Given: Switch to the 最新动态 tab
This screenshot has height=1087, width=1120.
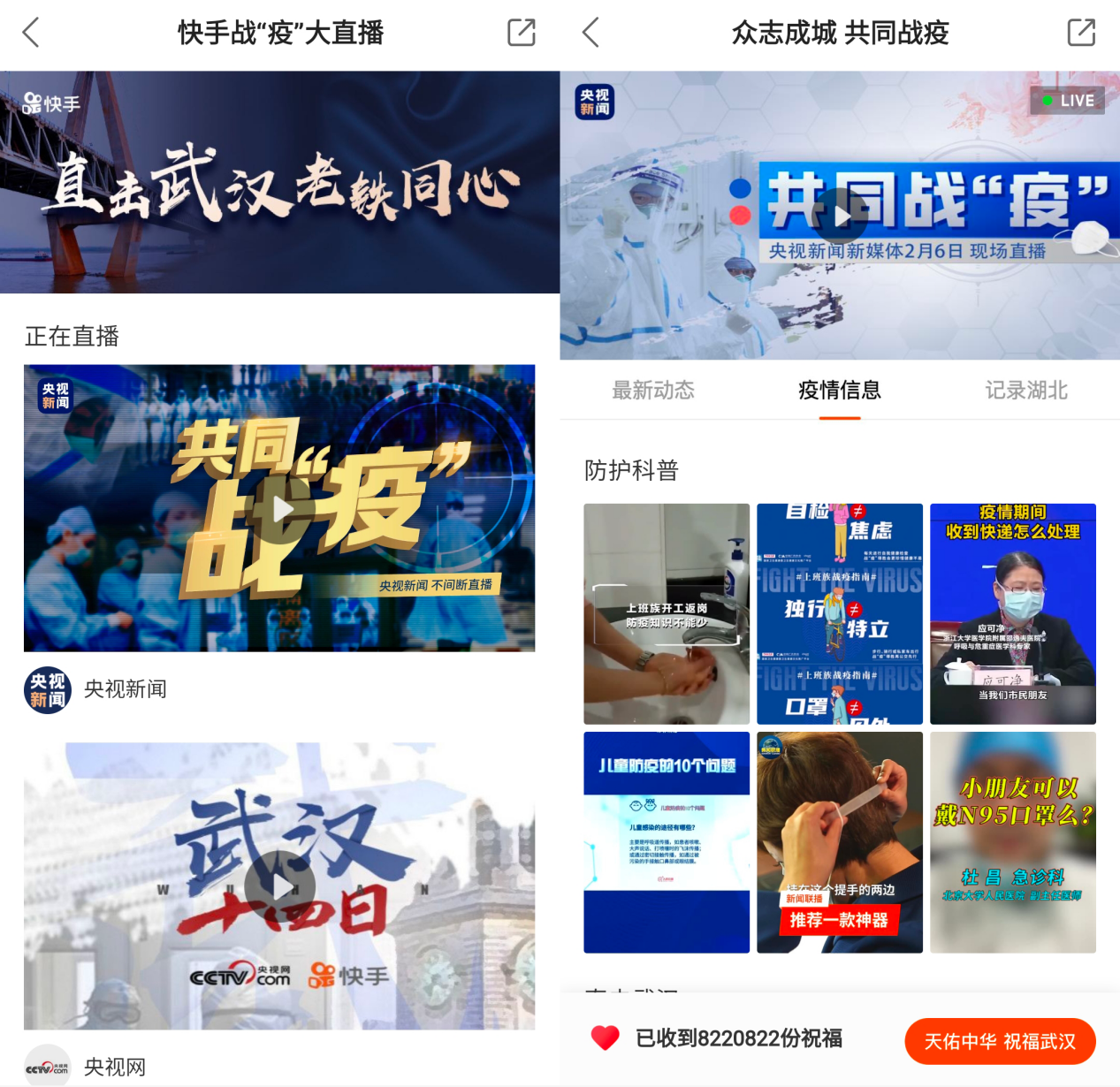Looking at the screenshot, I should click(x=653, y=390).
